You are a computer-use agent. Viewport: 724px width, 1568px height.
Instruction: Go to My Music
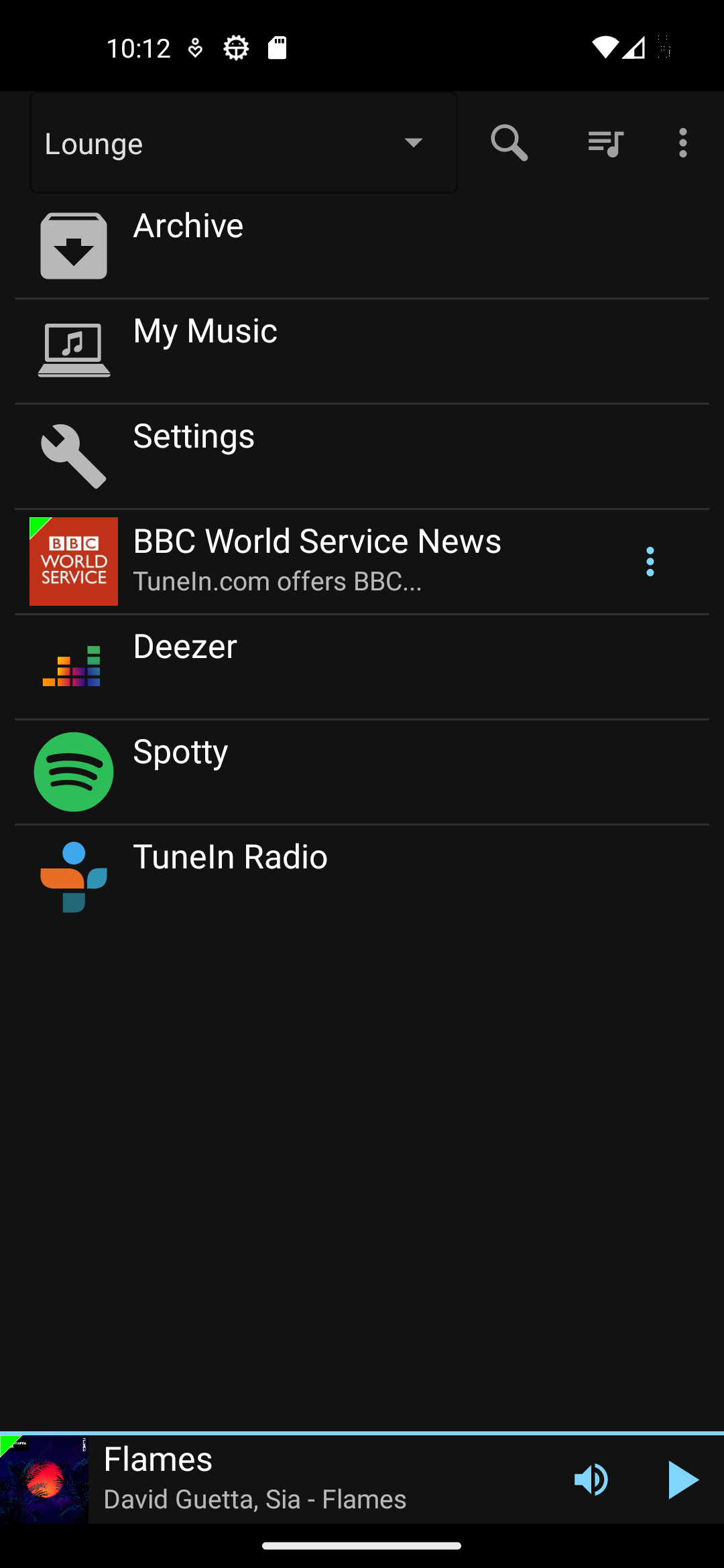pos(362,351)
